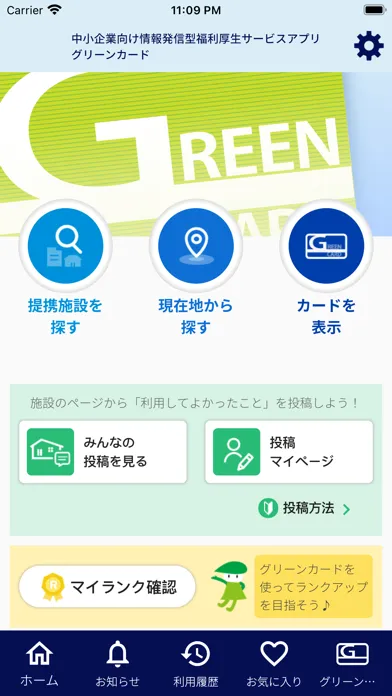Screen dimensions: 392x696
Task: Open the 投稿方法 link
Action: pos(305,508)
